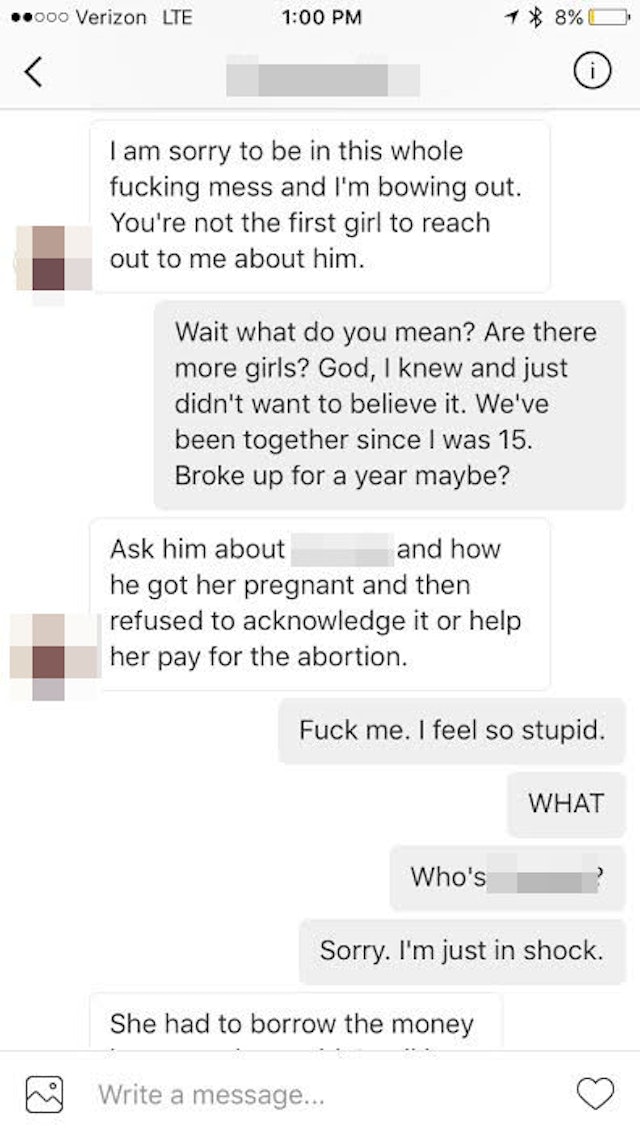Attach a photo from gallery
The image size is (640, 1139).
[44, 1095]
